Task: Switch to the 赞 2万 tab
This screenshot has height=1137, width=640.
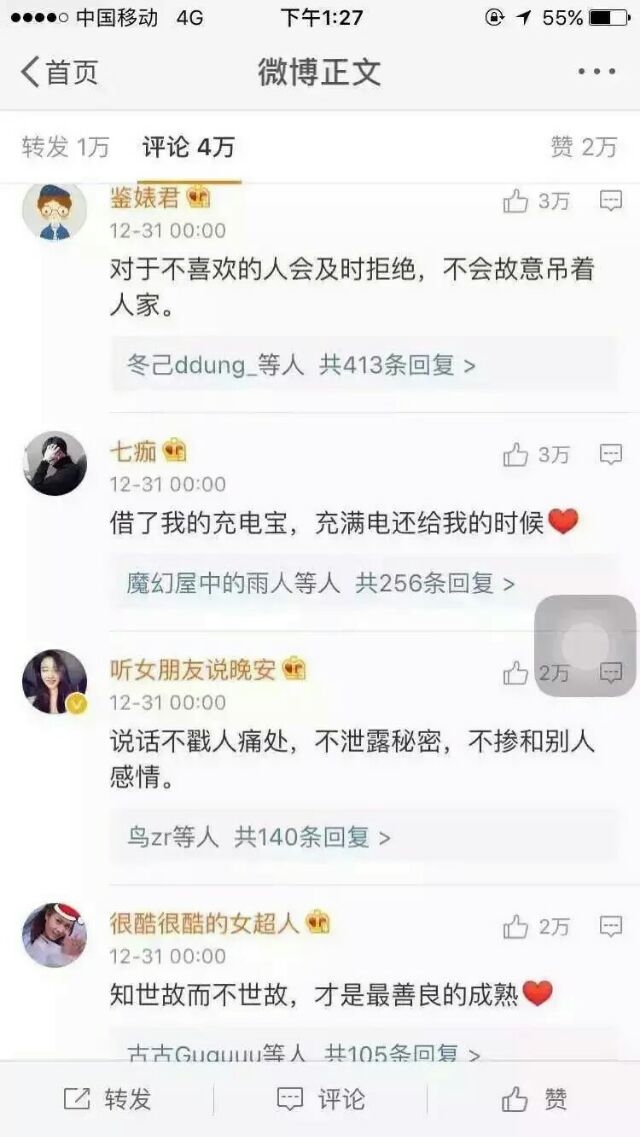Action: click(583, 147)
